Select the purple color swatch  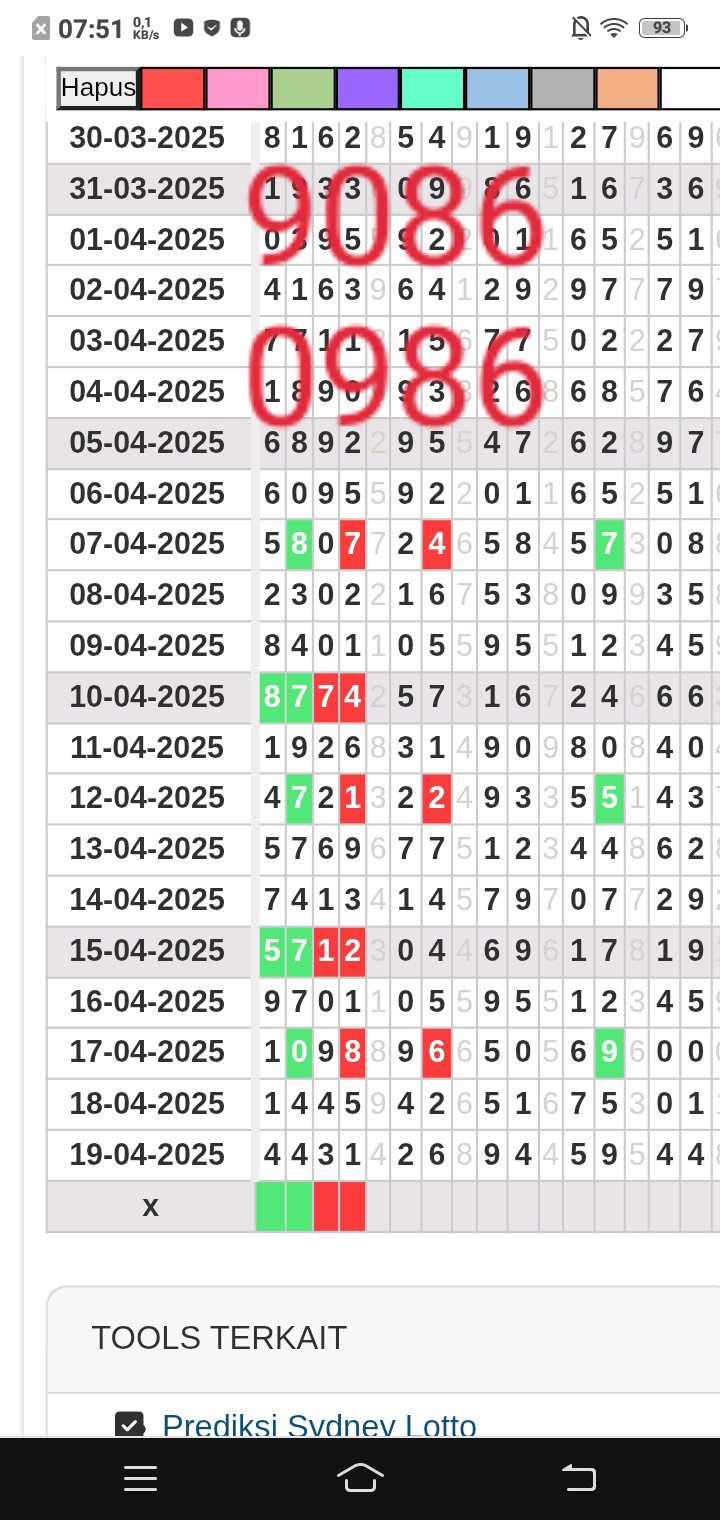tap(368, 88)
